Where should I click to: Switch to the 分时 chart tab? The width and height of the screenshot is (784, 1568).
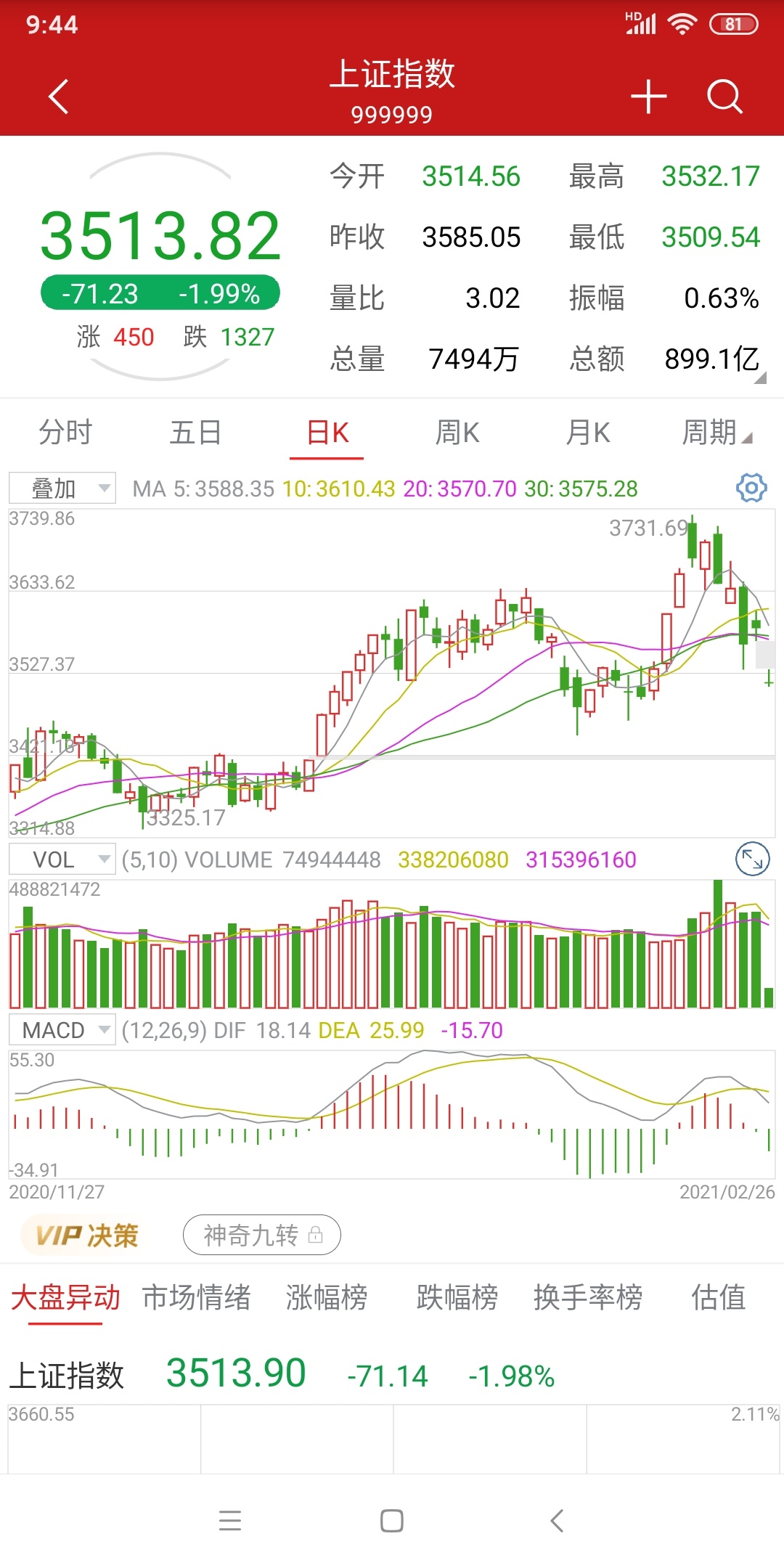pyautogui.click(x=65, y=433)
